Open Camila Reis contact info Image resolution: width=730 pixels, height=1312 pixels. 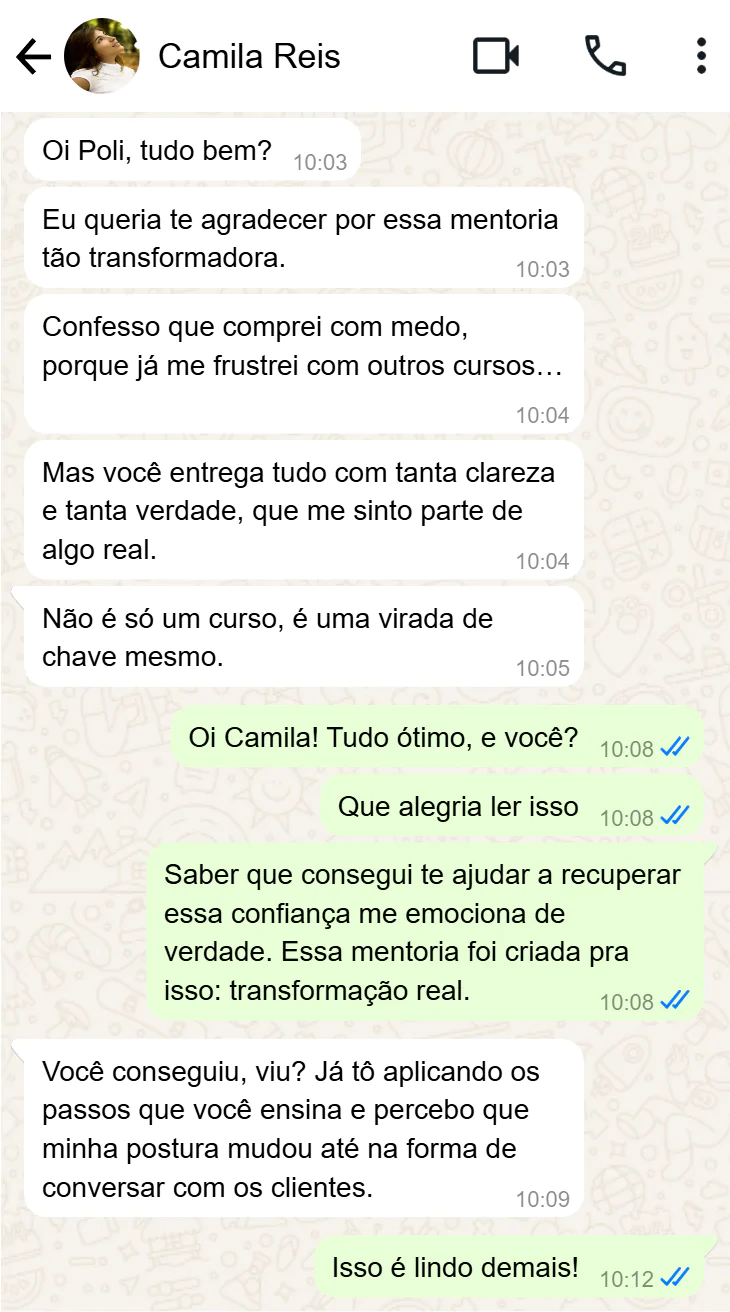pyautogui.click(x=249, y=57)
